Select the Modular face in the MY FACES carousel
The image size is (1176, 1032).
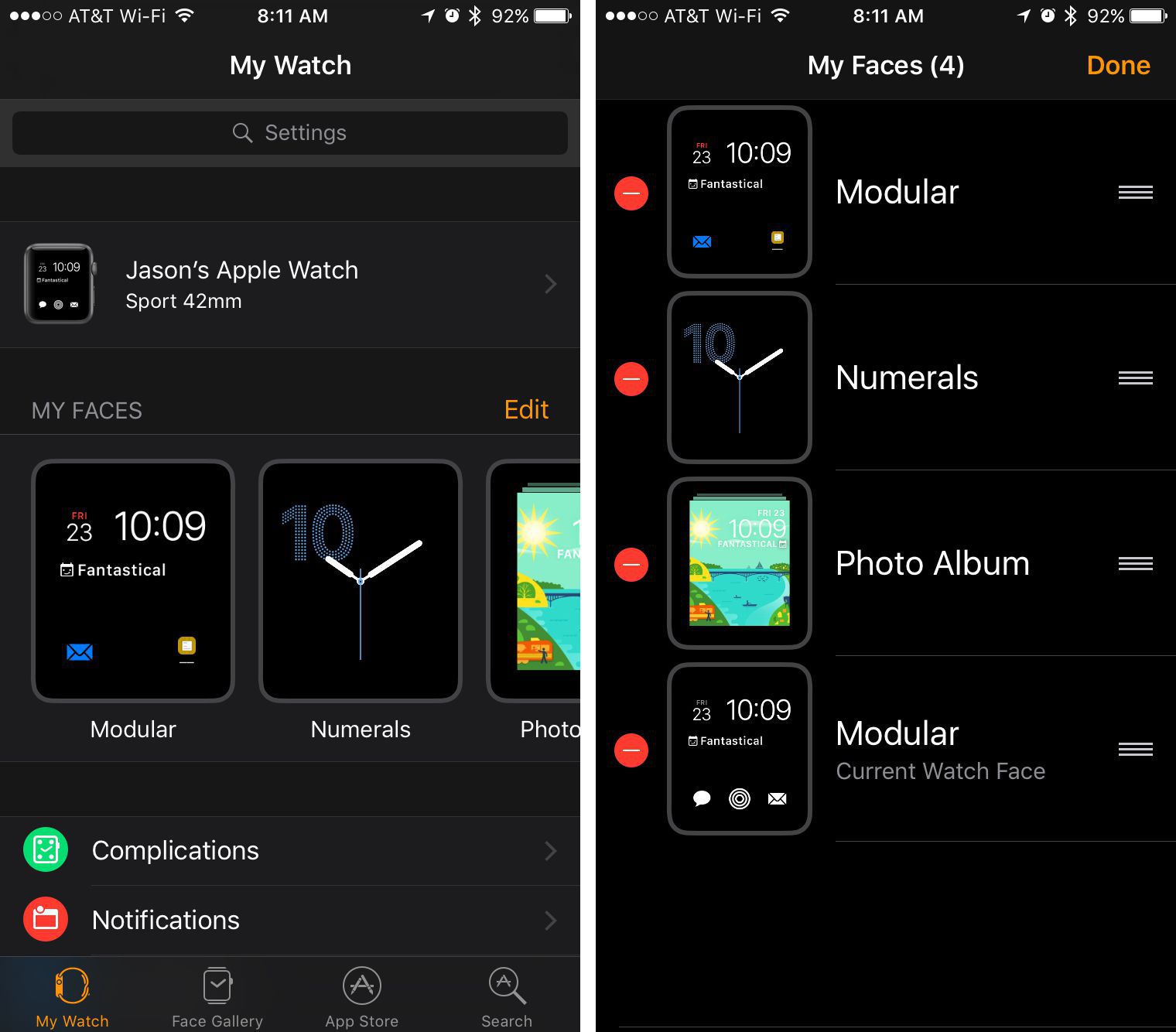133,581
